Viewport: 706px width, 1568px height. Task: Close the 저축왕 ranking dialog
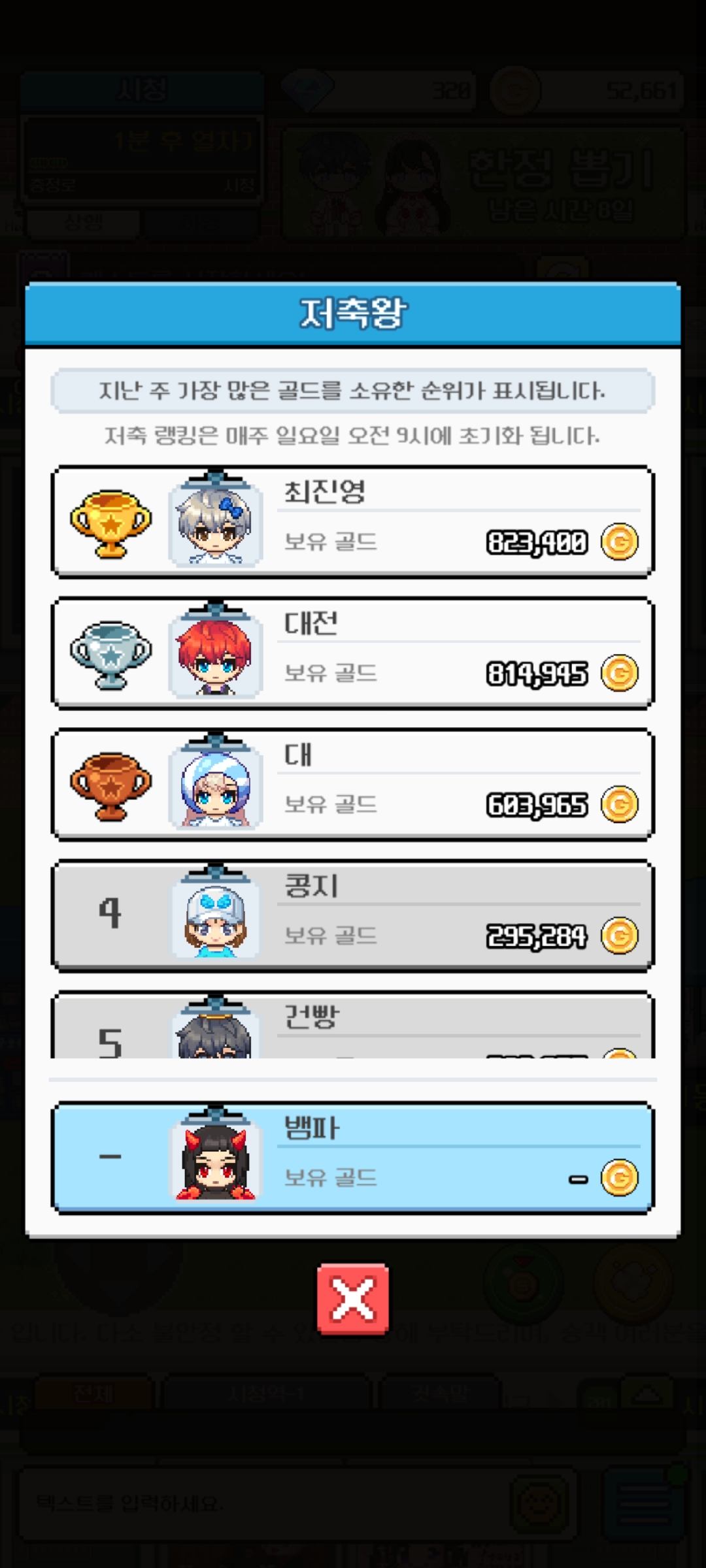tap(353, 1298)
